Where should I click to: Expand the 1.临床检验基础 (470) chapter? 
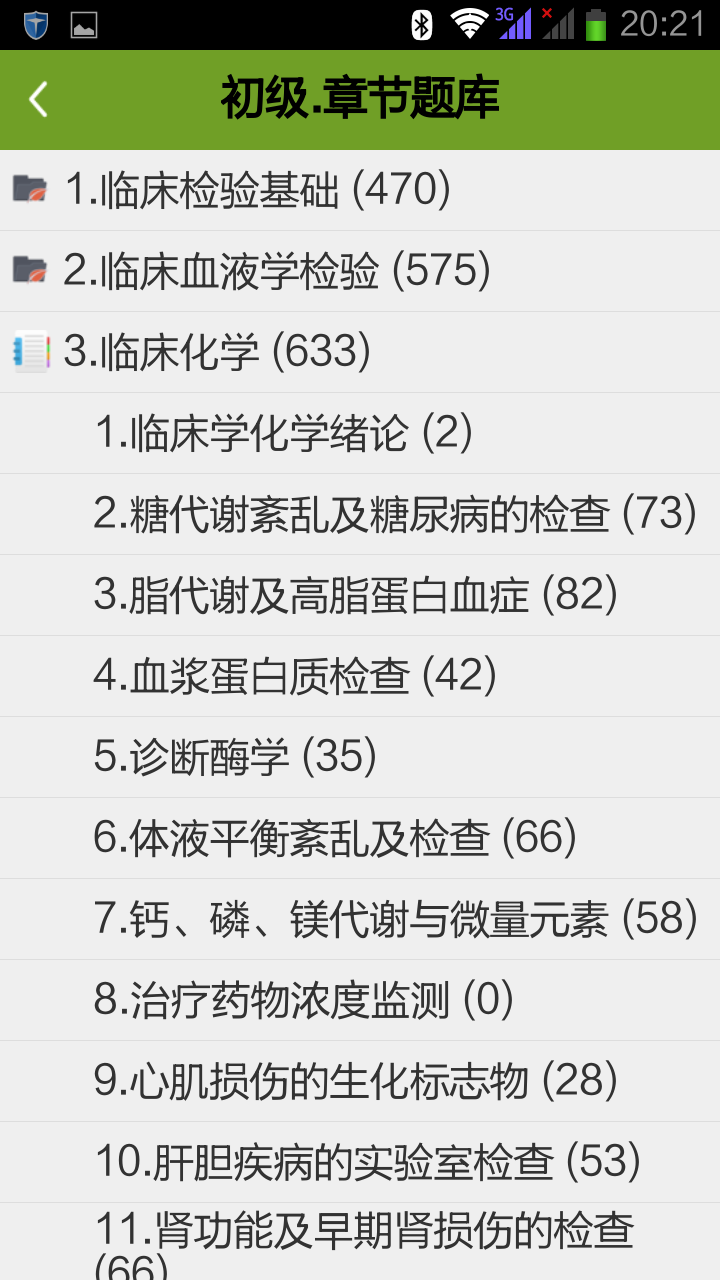coord(360,189)
